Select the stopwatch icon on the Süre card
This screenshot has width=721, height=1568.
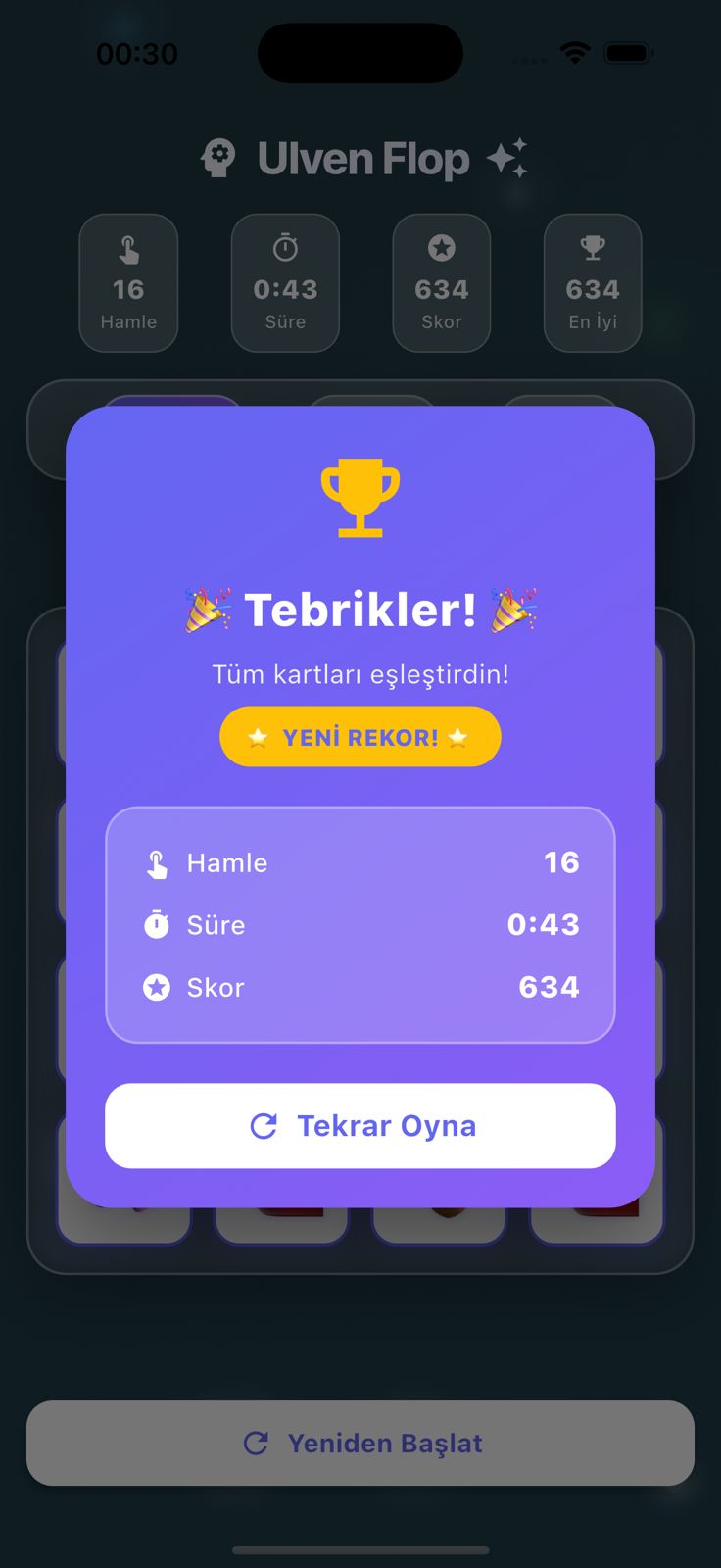(285, 249)
